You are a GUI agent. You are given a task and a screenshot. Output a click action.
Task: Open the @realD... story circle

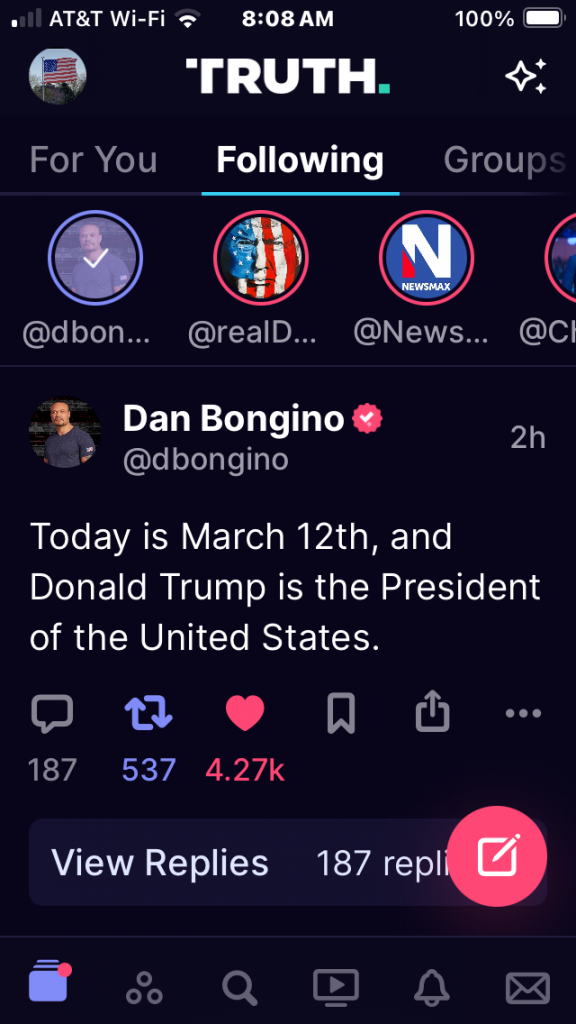click(x=261, y=257)
